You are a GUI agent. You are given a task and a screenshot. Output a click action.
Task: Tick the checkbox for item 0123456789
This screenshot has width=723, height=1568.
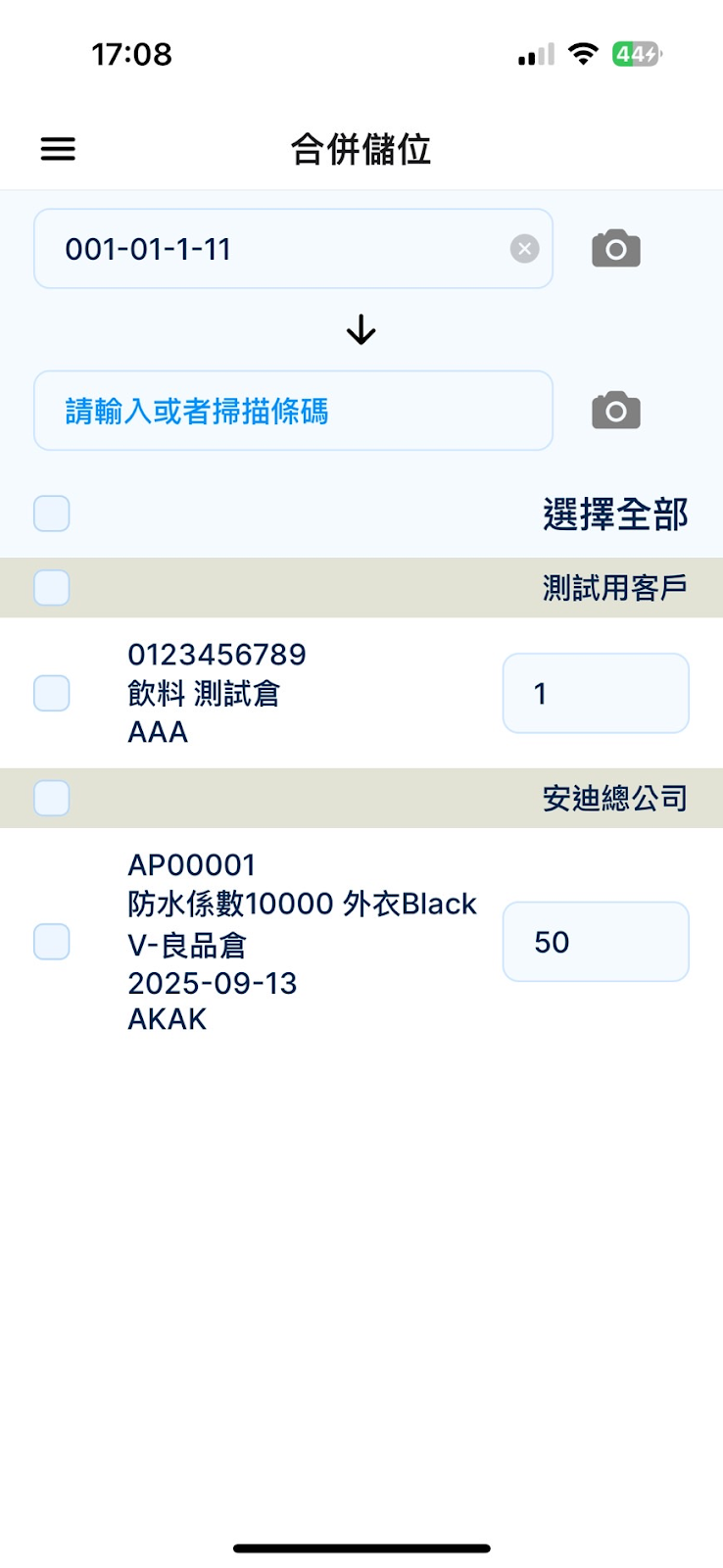(x=52, y=693)
